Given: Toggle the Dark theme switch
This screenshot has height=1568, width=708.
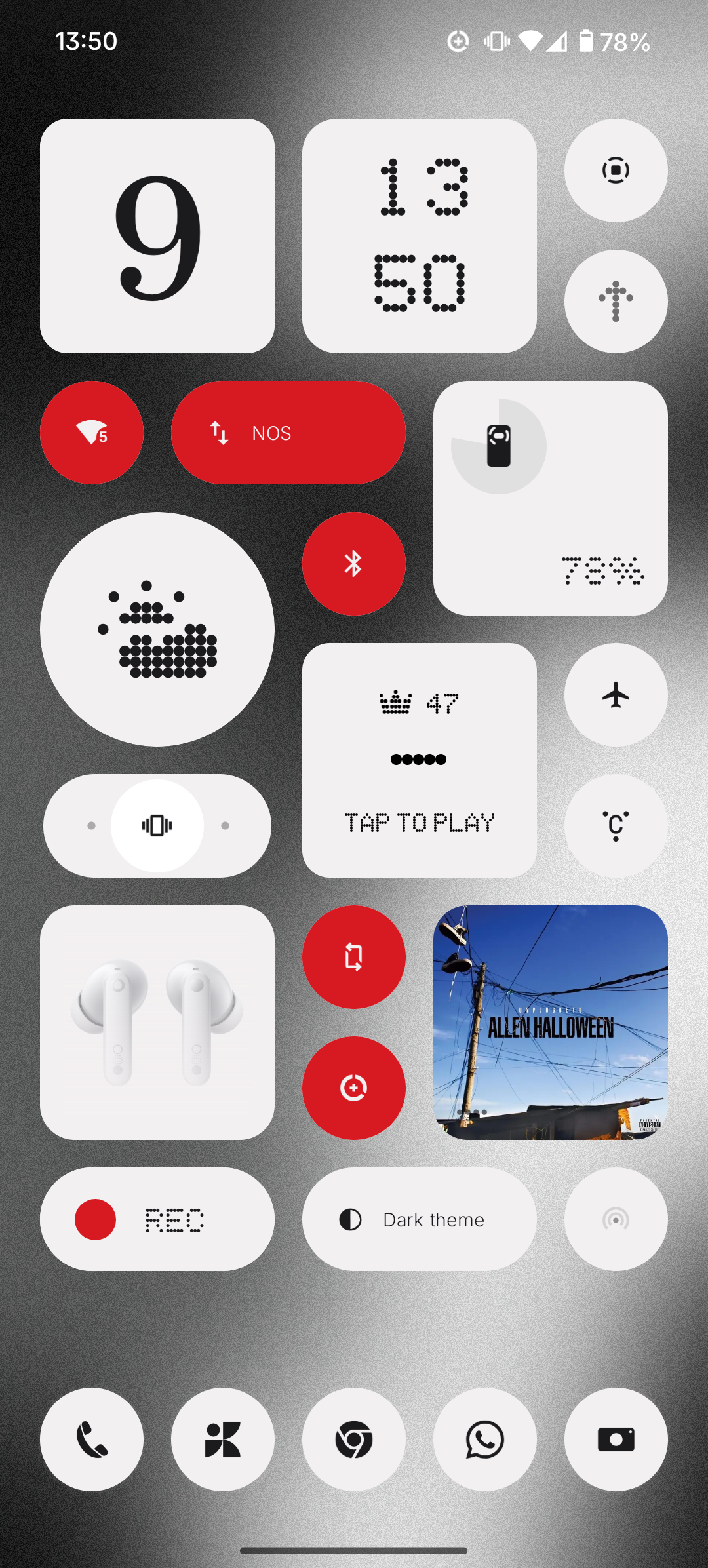Looking at the screenshot, I should (419, 1219).
